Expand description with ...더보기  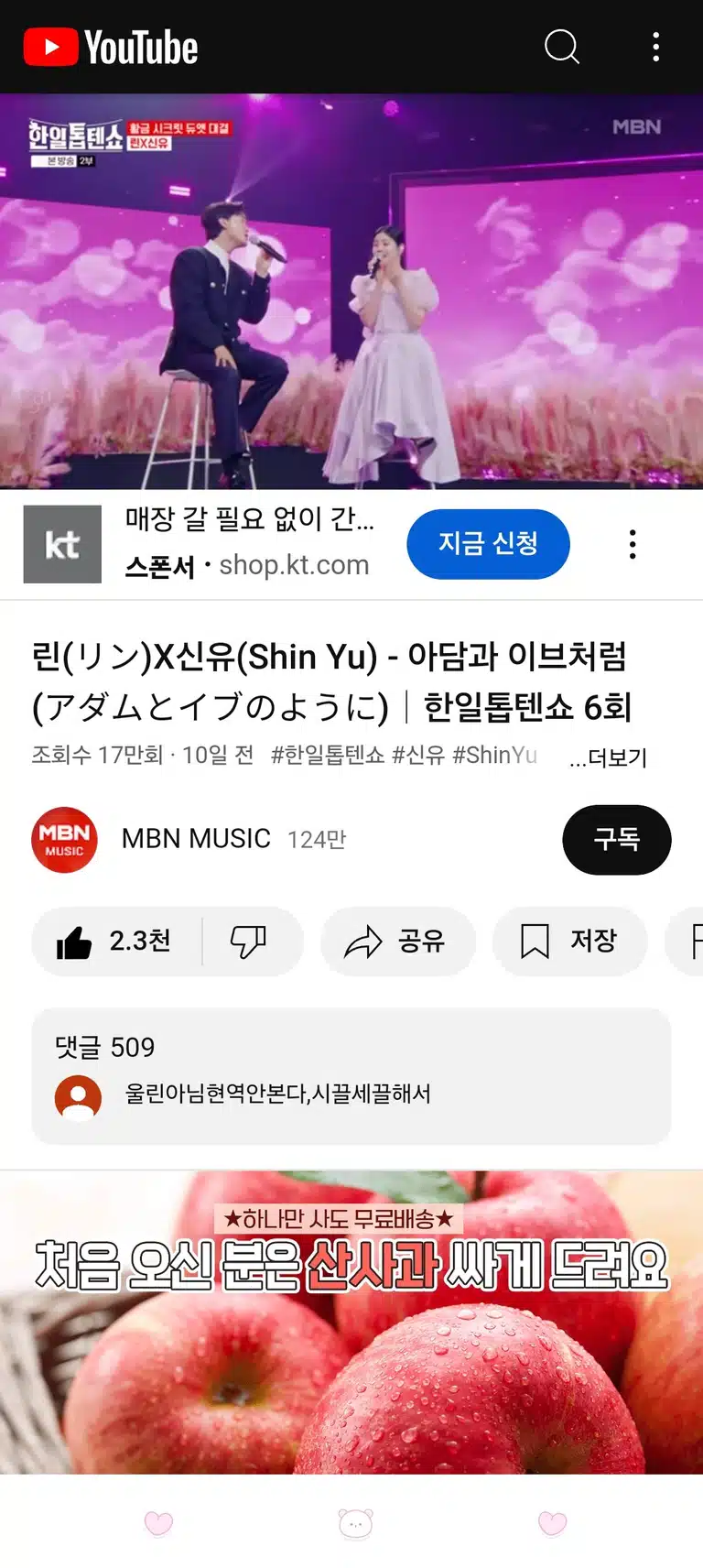coord(608,757)
